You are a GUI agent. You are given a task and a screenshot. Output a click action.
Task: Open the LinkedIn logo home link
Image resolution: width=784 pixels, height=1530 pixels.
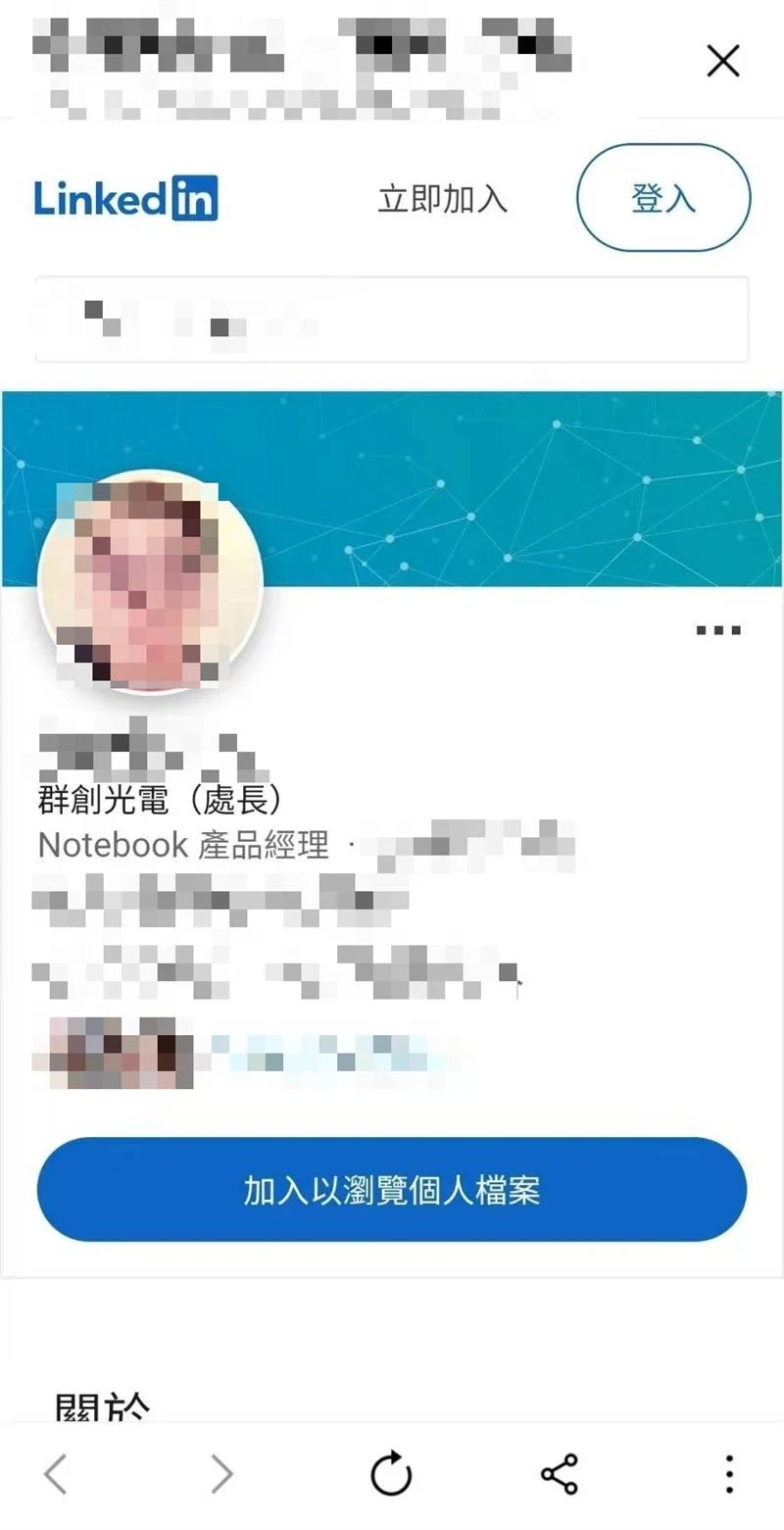125,199
